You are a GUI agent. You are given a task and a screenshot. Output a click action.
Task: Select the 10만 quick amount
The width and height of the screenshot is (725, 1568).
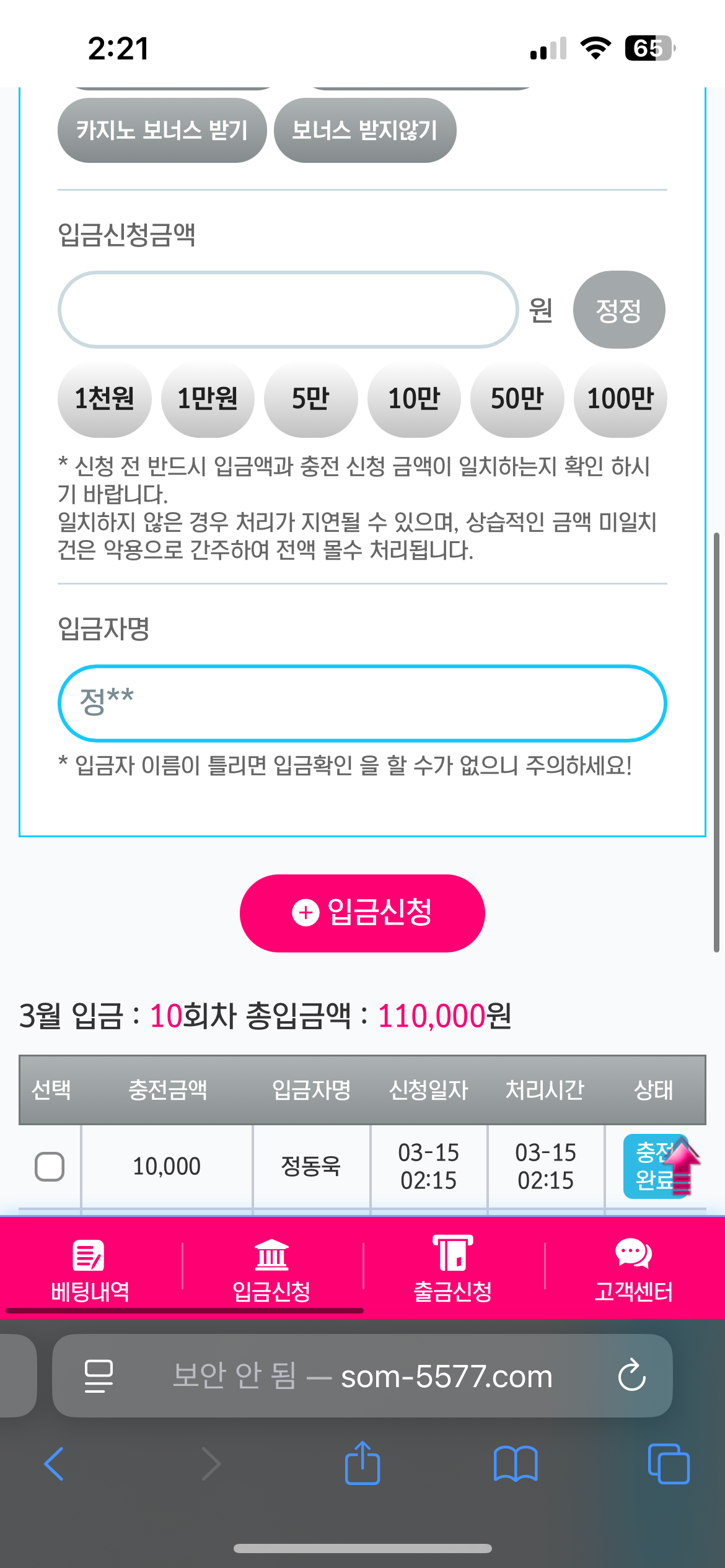tap(414, 399)
